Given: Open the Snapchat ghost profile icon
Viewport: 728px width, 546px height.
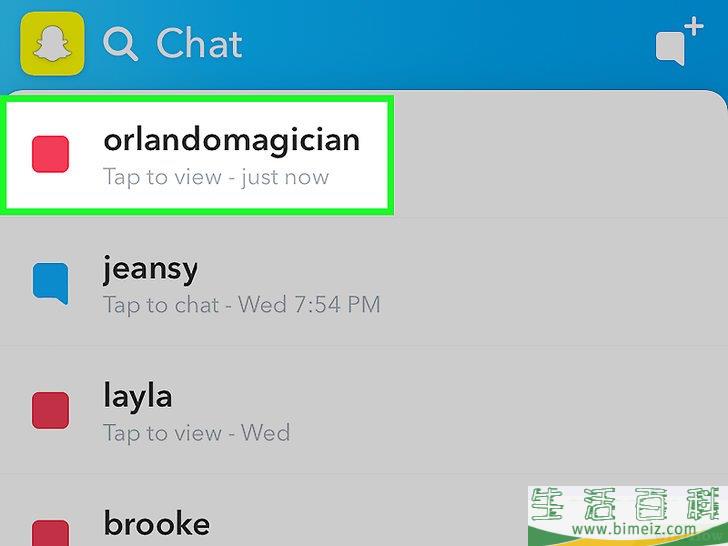Looking at the screenshot, I should coord(51,44).
